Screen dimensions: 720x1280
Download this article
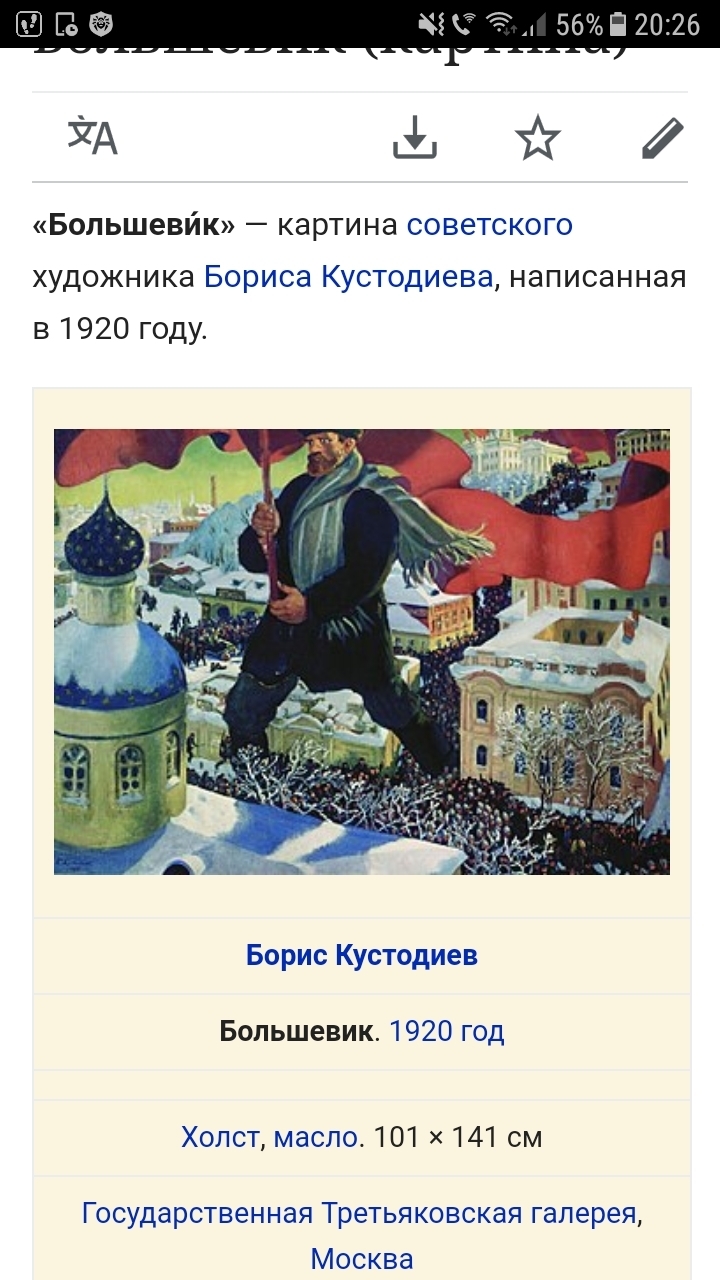coord(415,137)
